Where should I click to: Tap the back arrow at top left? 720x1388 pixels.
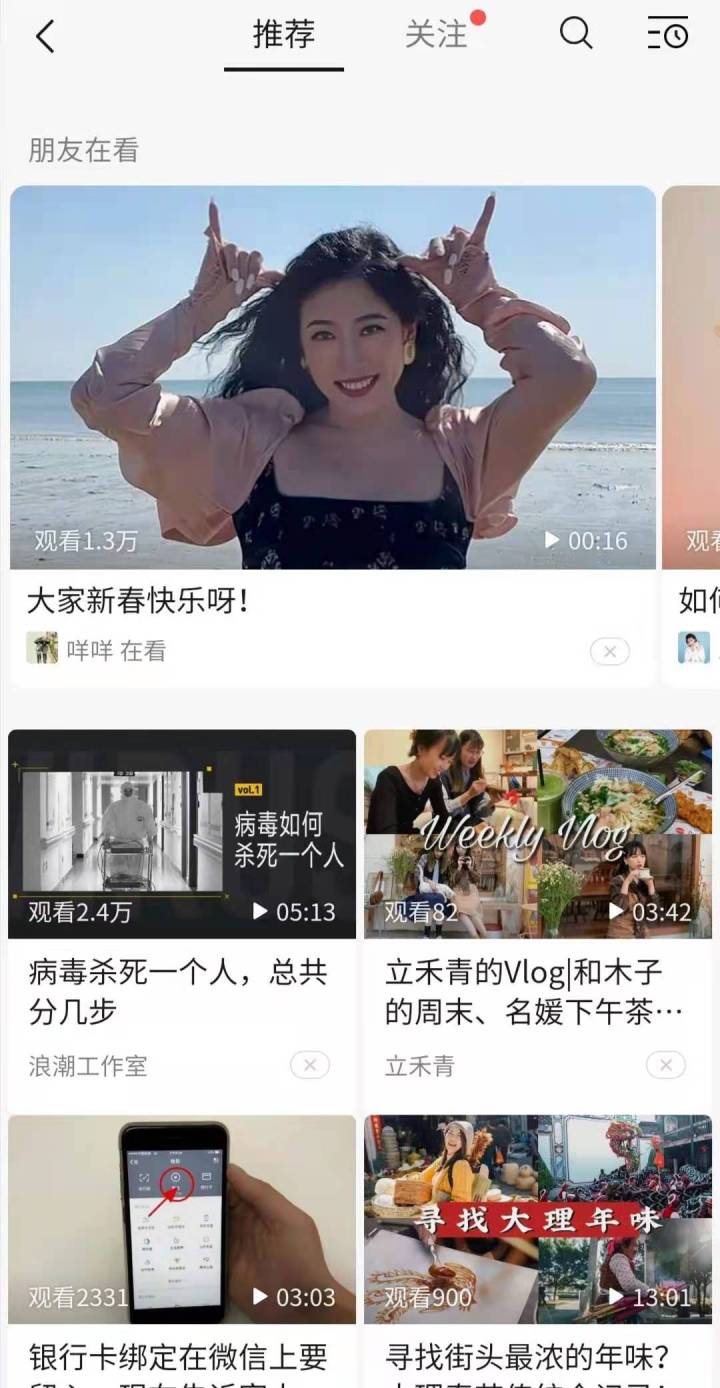45,35
